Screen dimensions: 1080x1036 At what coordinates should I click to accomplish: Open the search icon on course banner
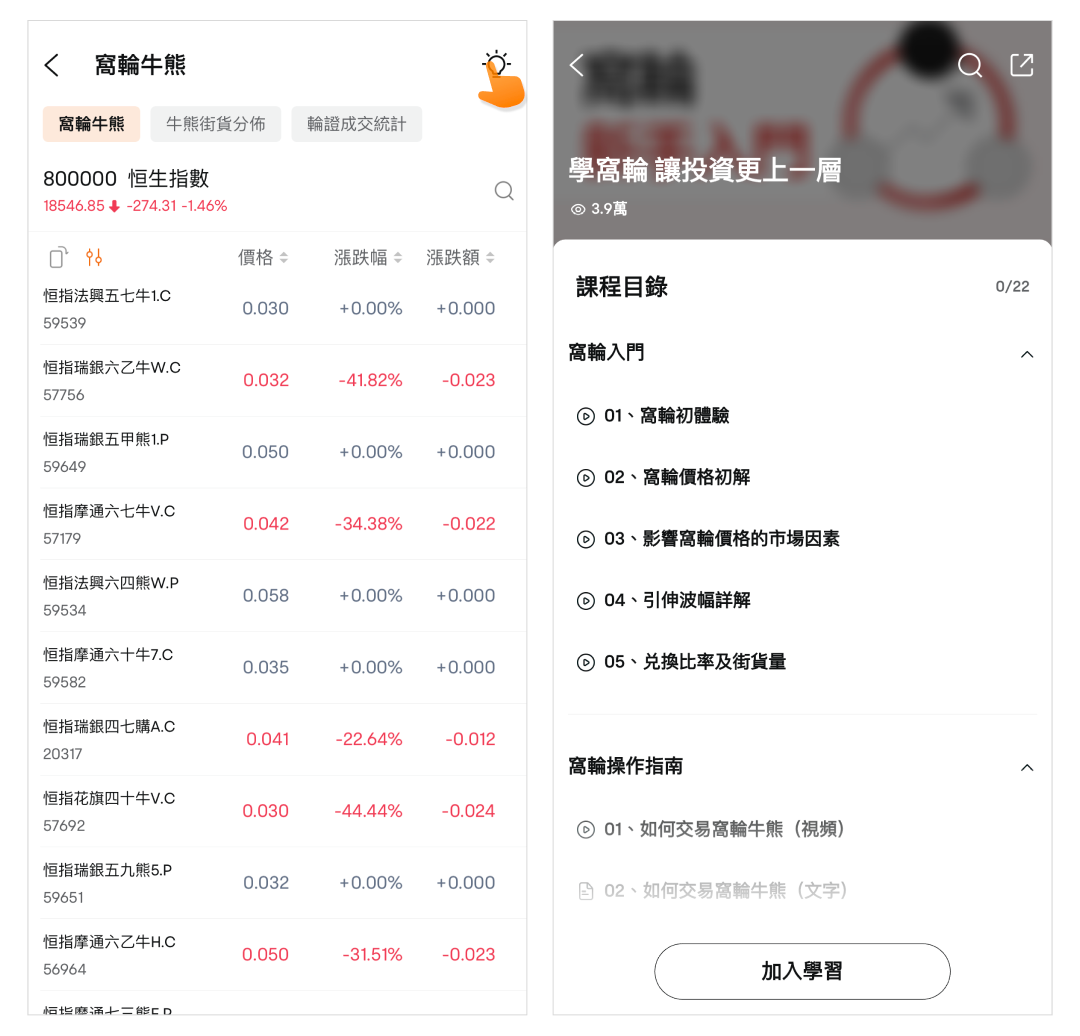(x=969, y=66)
